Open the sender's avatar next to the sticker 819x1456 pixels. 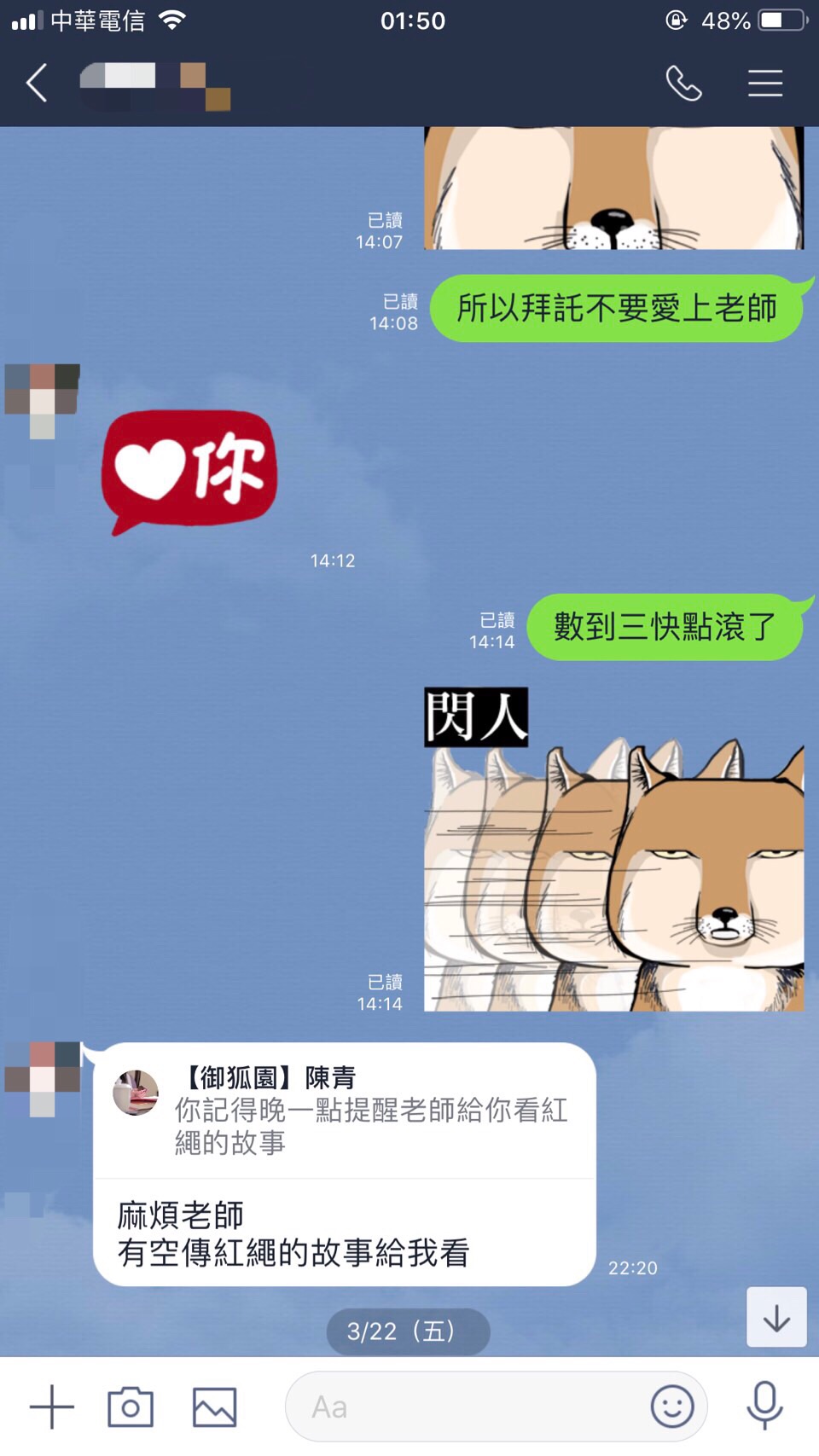(42, 400)
